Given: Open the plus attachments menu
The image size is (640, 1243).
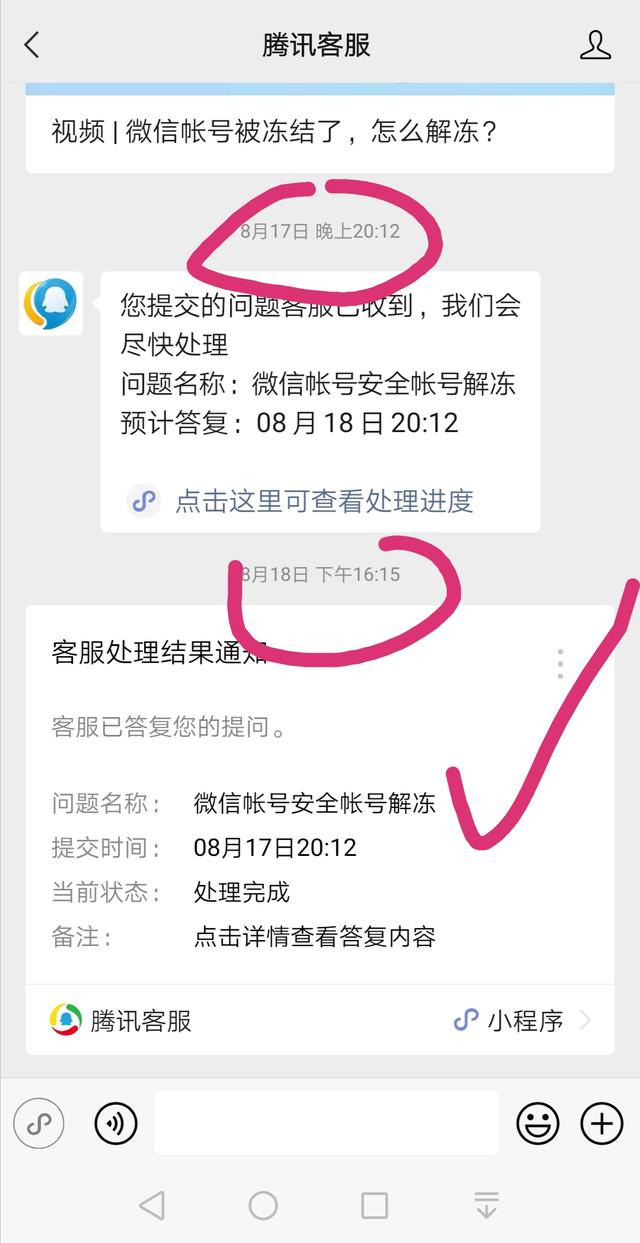Looking at the screenshot, I should [x=602, y=1124].
